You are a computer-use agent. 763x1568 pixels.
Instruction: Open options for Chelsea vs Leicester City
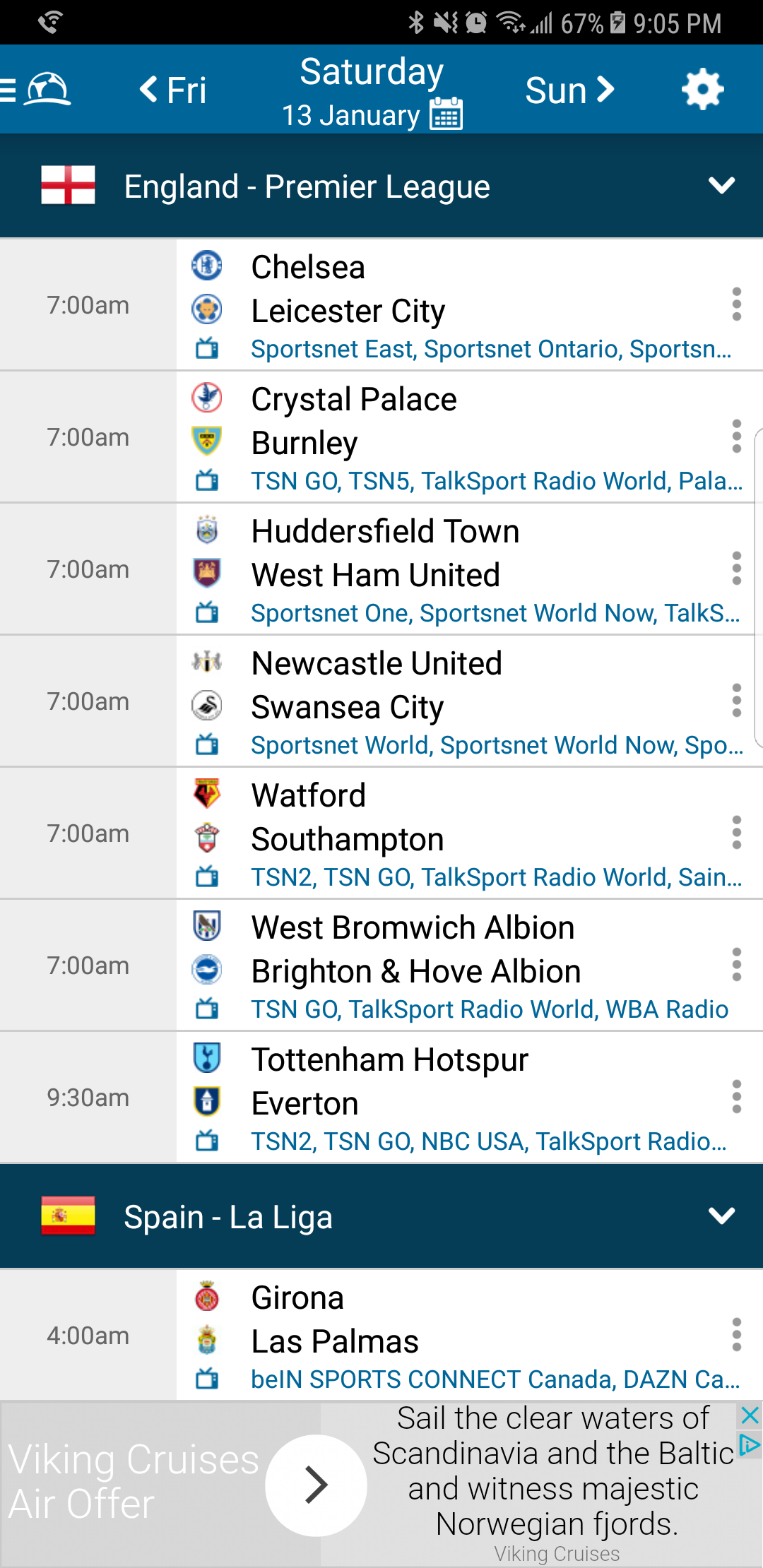tap(736, 304)
